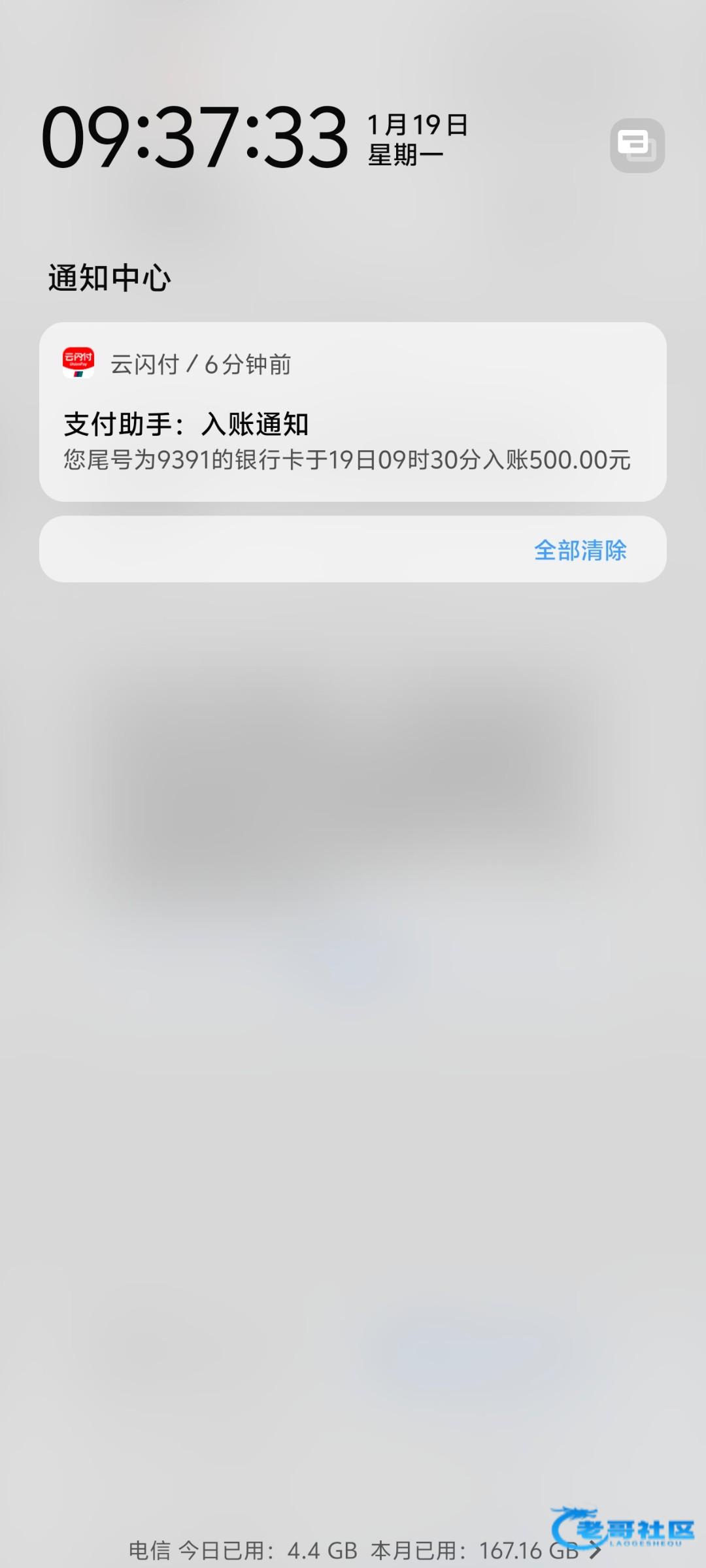Open the notification management icon beside the date
This screenshot has width=706, height=1568.
point(637,145)
